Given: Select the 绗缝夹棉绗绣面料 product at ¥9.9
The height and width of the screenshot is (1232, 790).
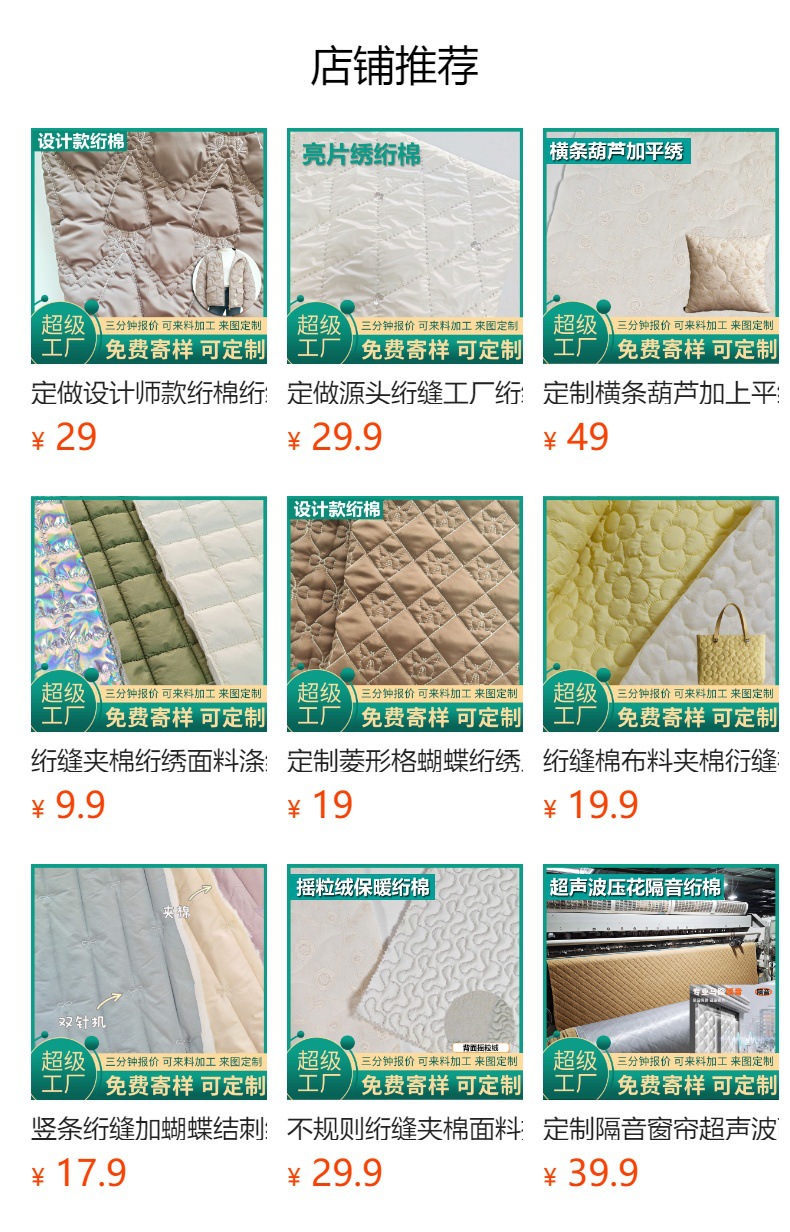Looking at the screenshot, I should pos(149,614).
